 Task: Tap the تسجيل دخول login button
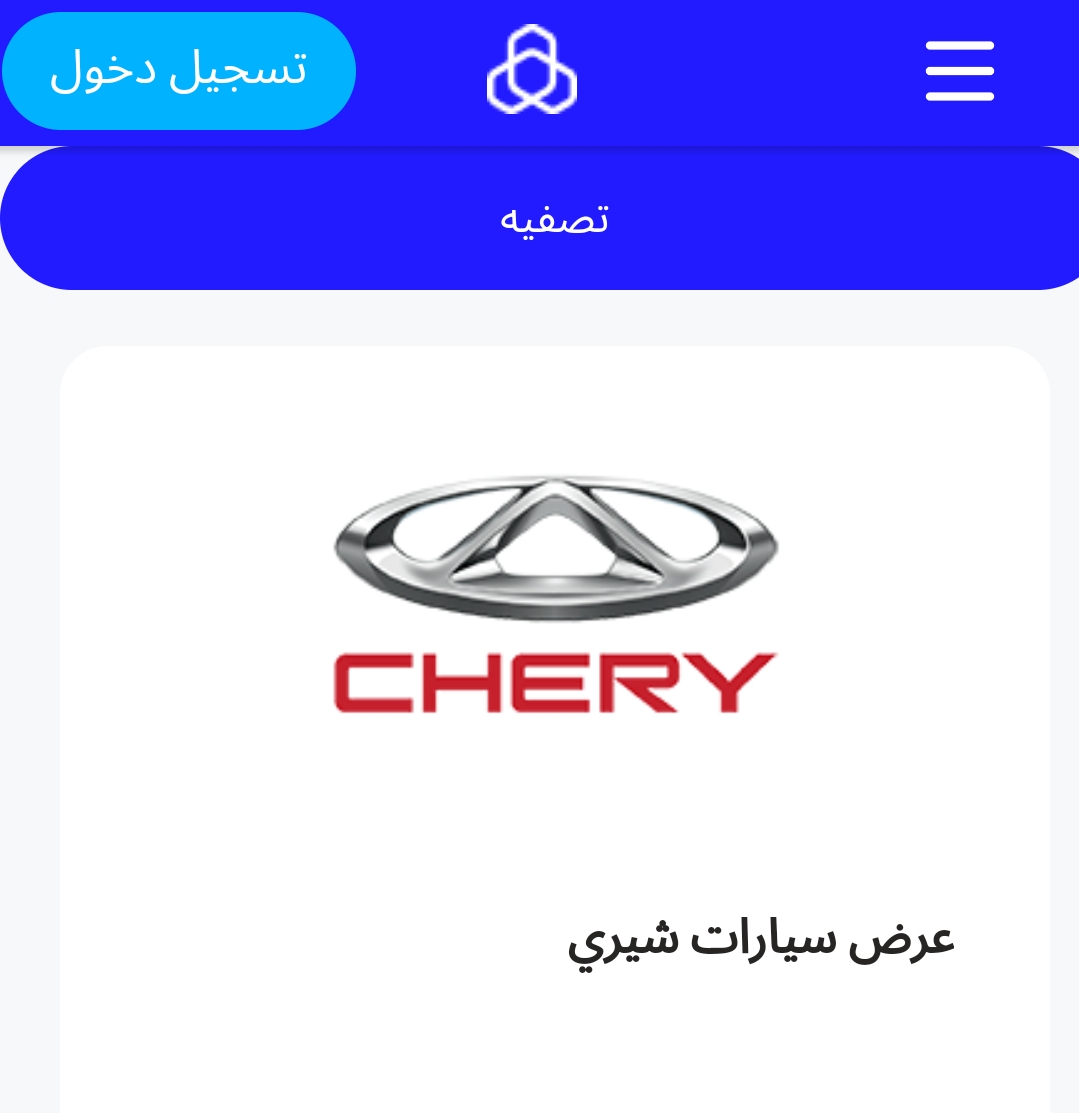(178, 71)
